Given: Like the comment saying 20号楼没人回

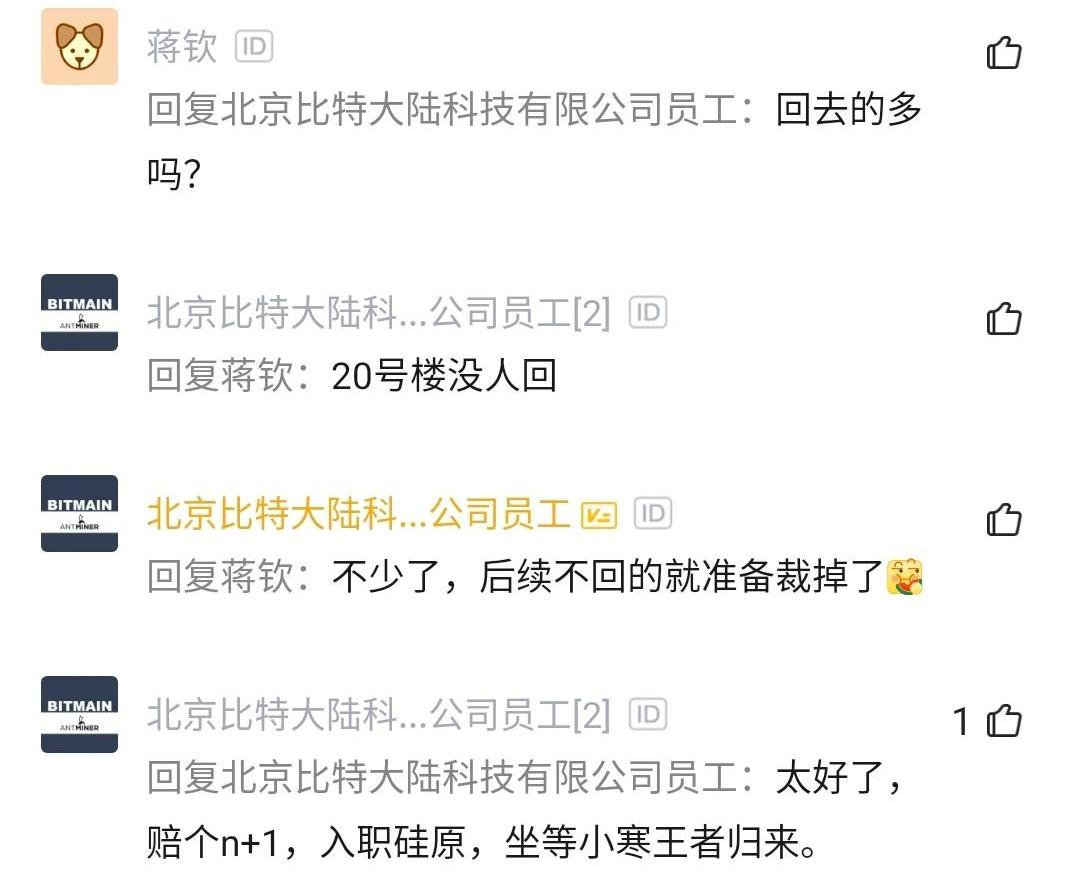Looking at the screenshot, I should tap(1004, 319).
